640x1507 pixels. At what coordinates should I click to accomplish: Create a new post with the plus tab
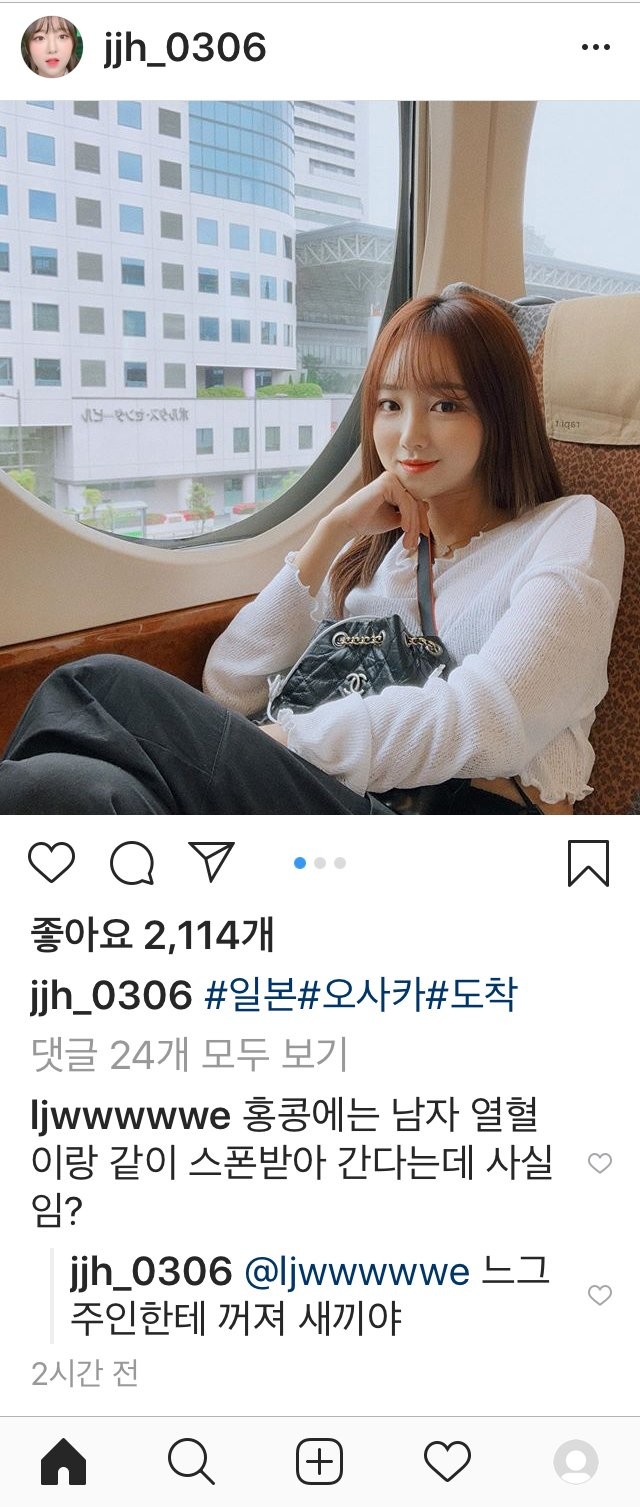tap(319, 1463)
